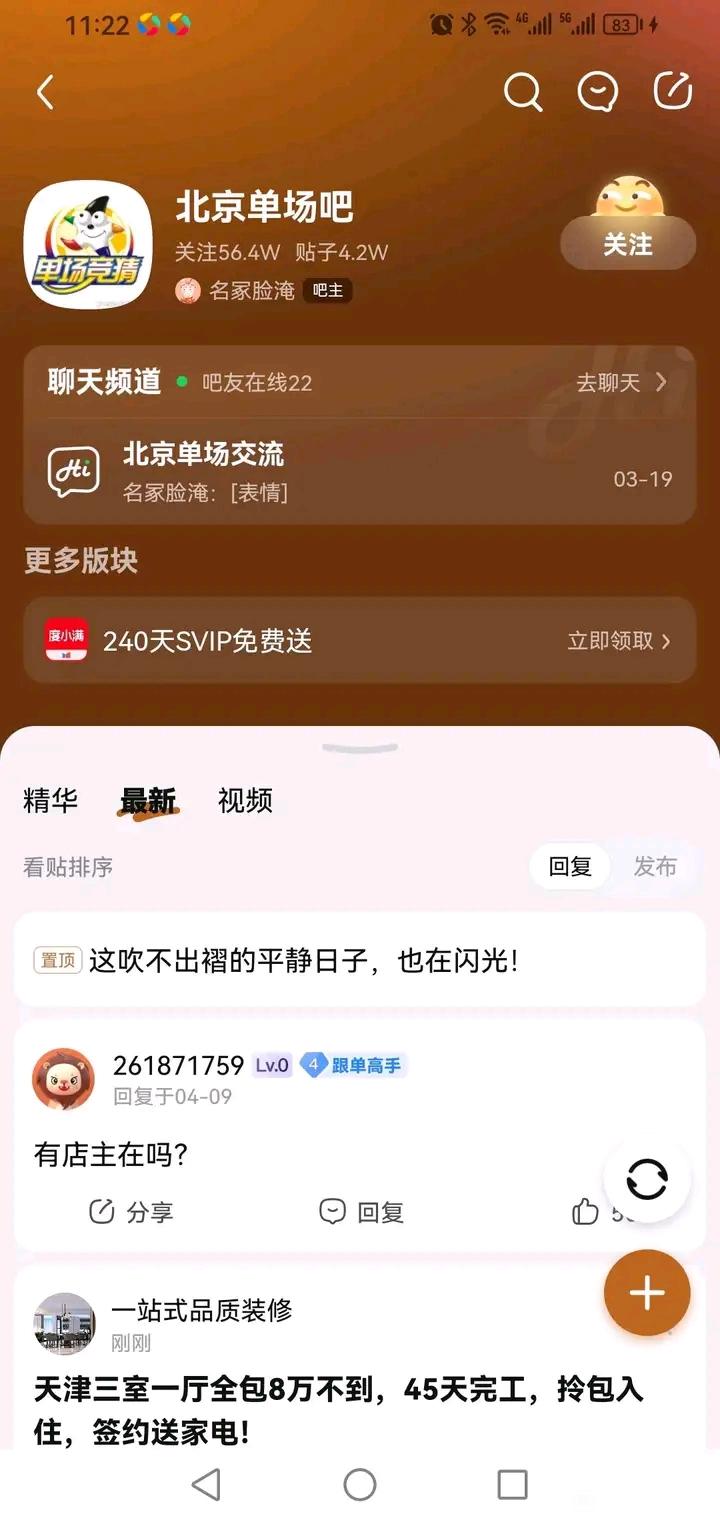Open search in 北京单场吧
Screen dimensions: 720x1520
[522, 93]
